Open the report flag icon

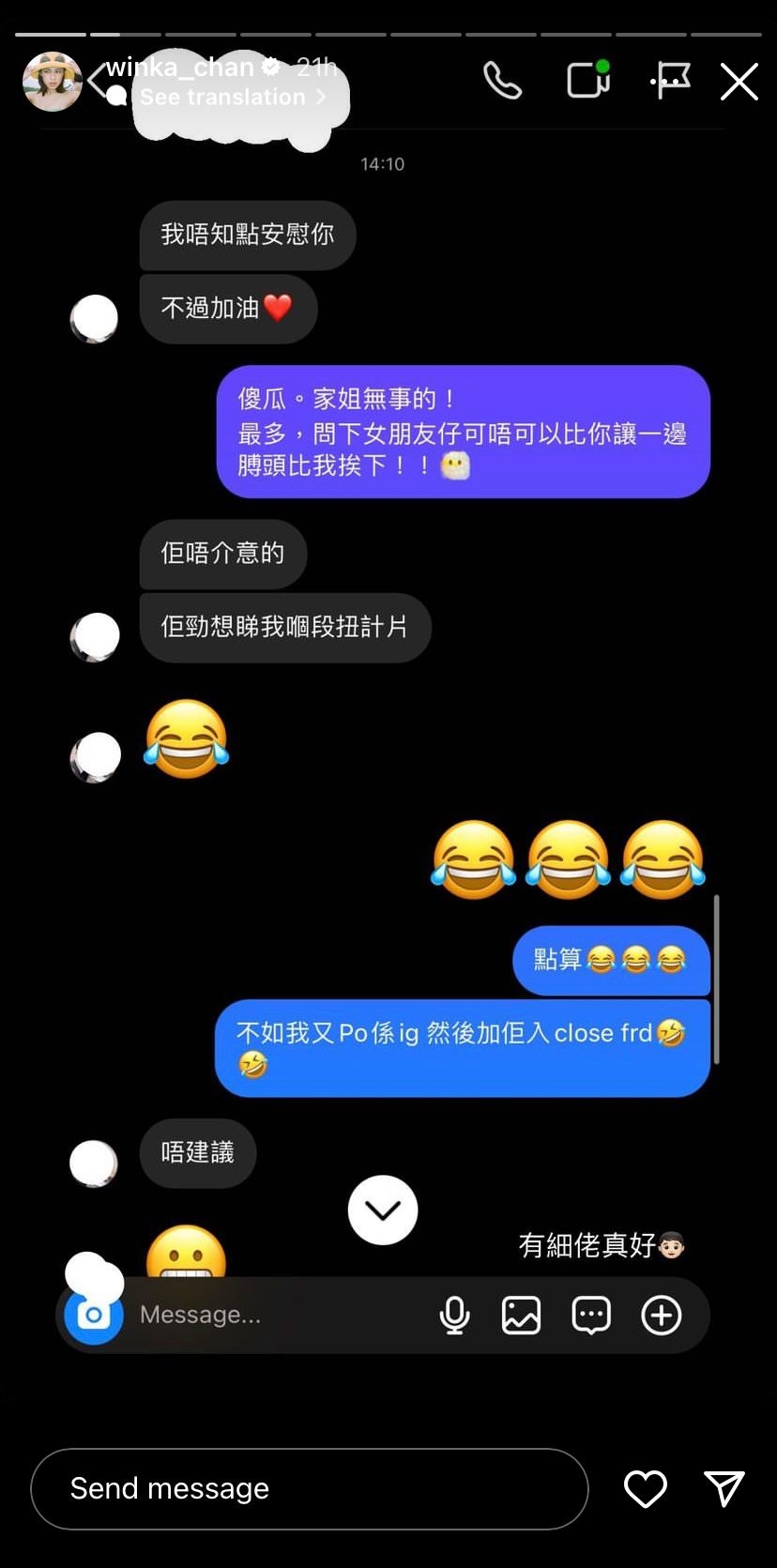point(670,82)
